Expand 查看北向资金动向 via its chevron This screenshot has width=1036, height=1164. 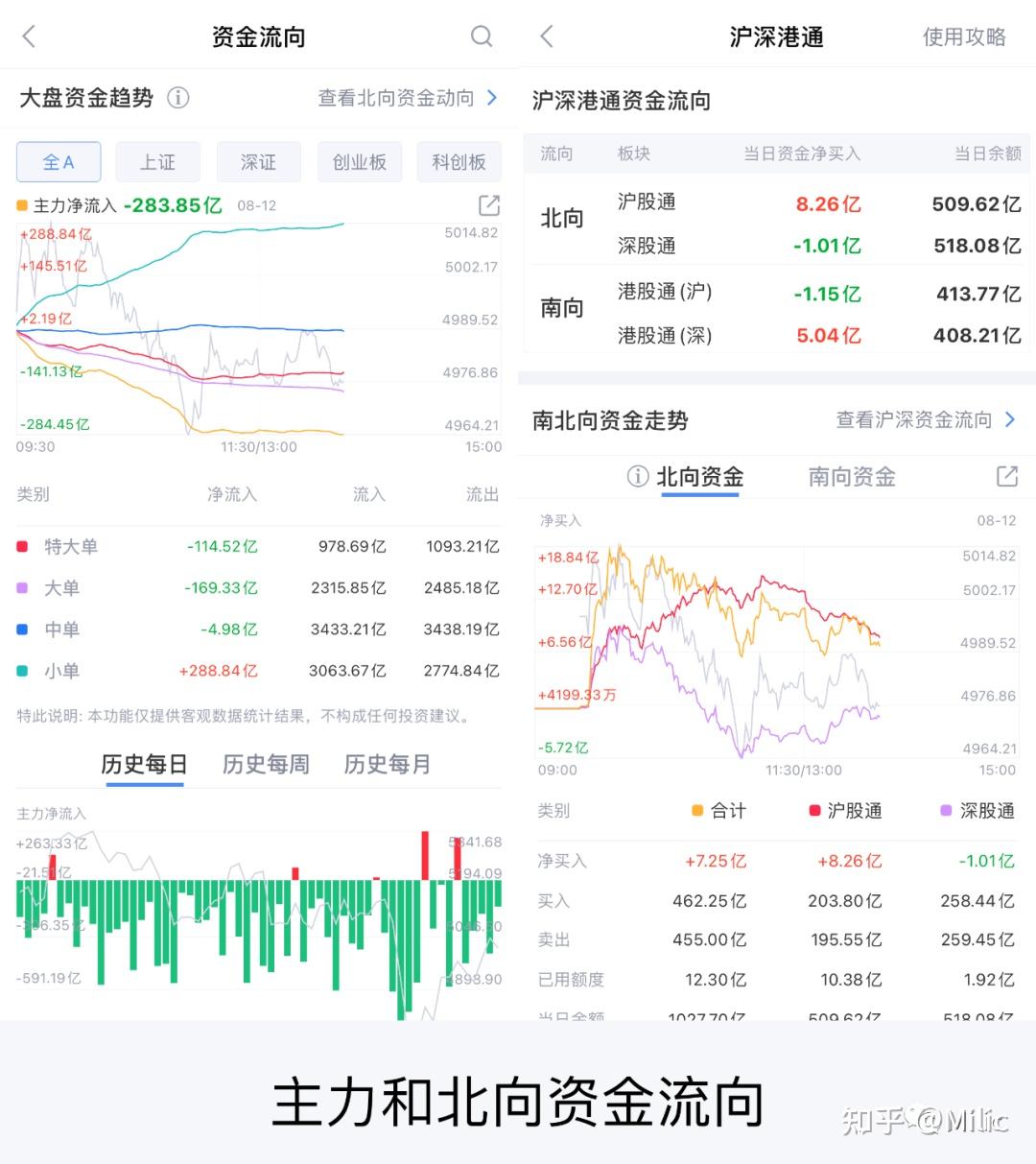click(492, 97)
